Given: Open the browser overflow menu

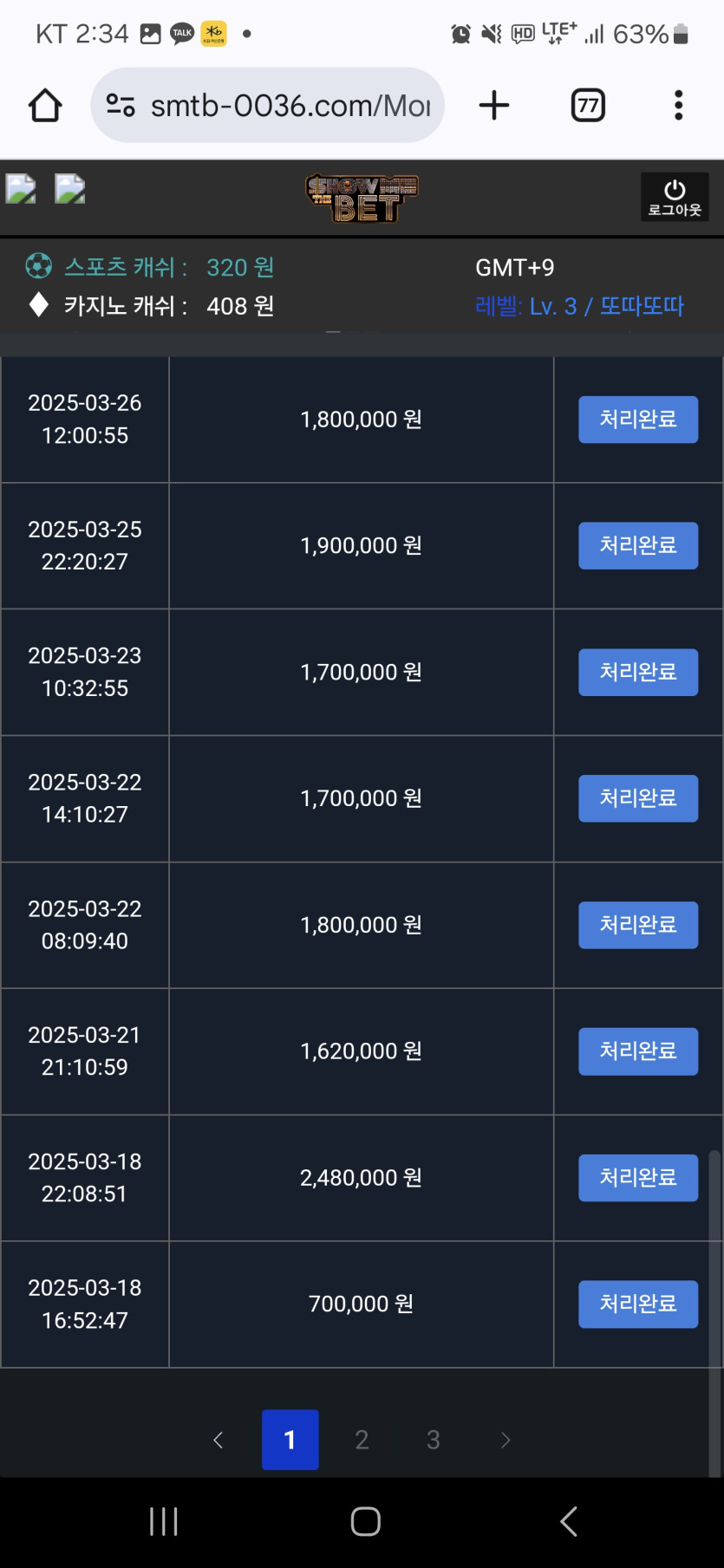Looking at the screenshot, I should (679, 106).
